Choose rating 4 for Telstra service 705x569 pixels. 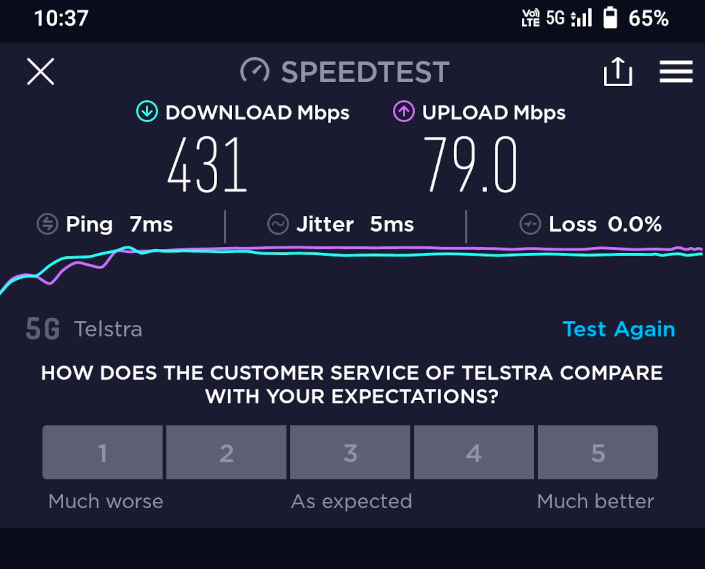474,453
